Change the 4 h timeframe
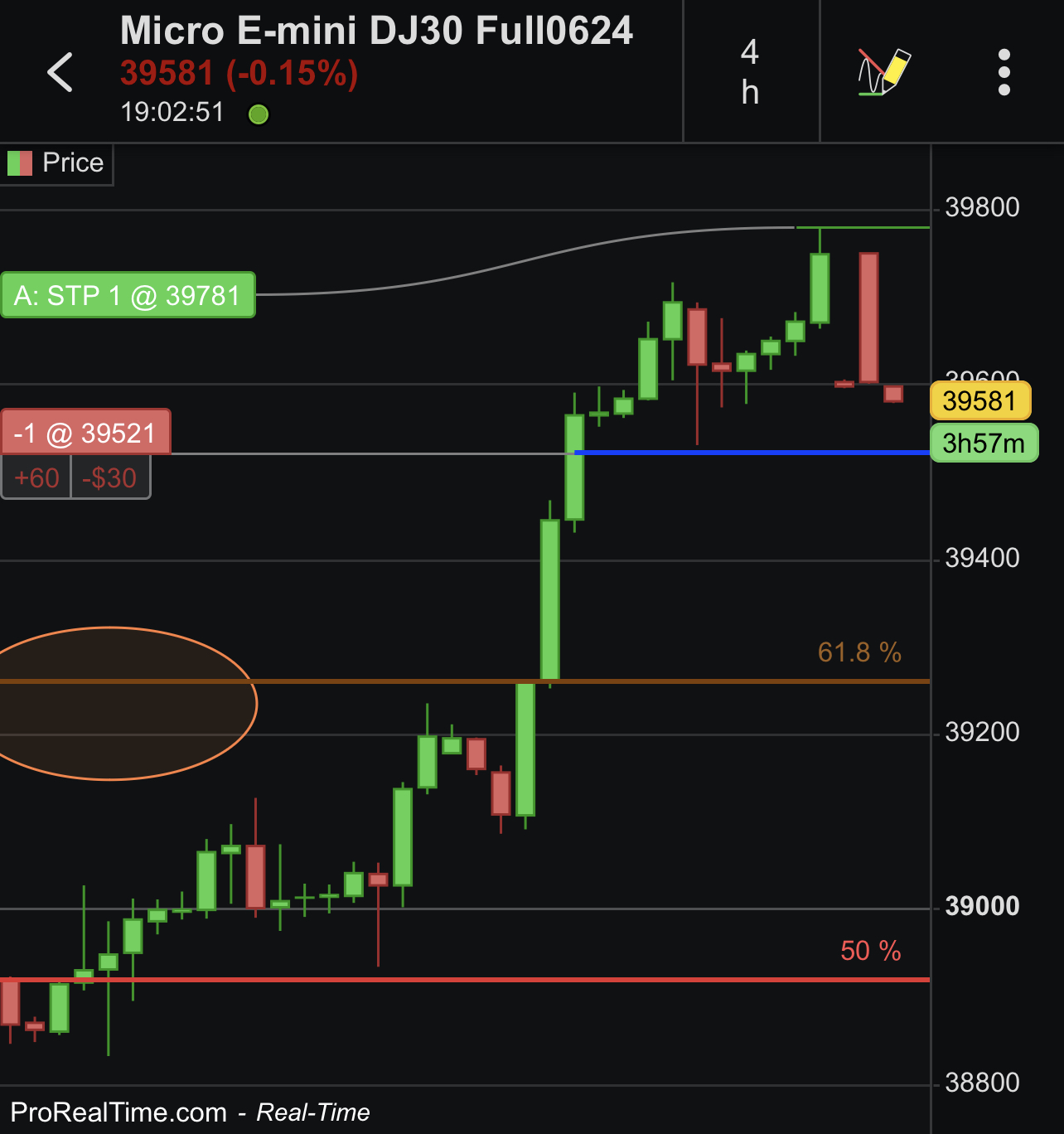This screenshot has height=1134, width=1064. (x=750, y=72)
